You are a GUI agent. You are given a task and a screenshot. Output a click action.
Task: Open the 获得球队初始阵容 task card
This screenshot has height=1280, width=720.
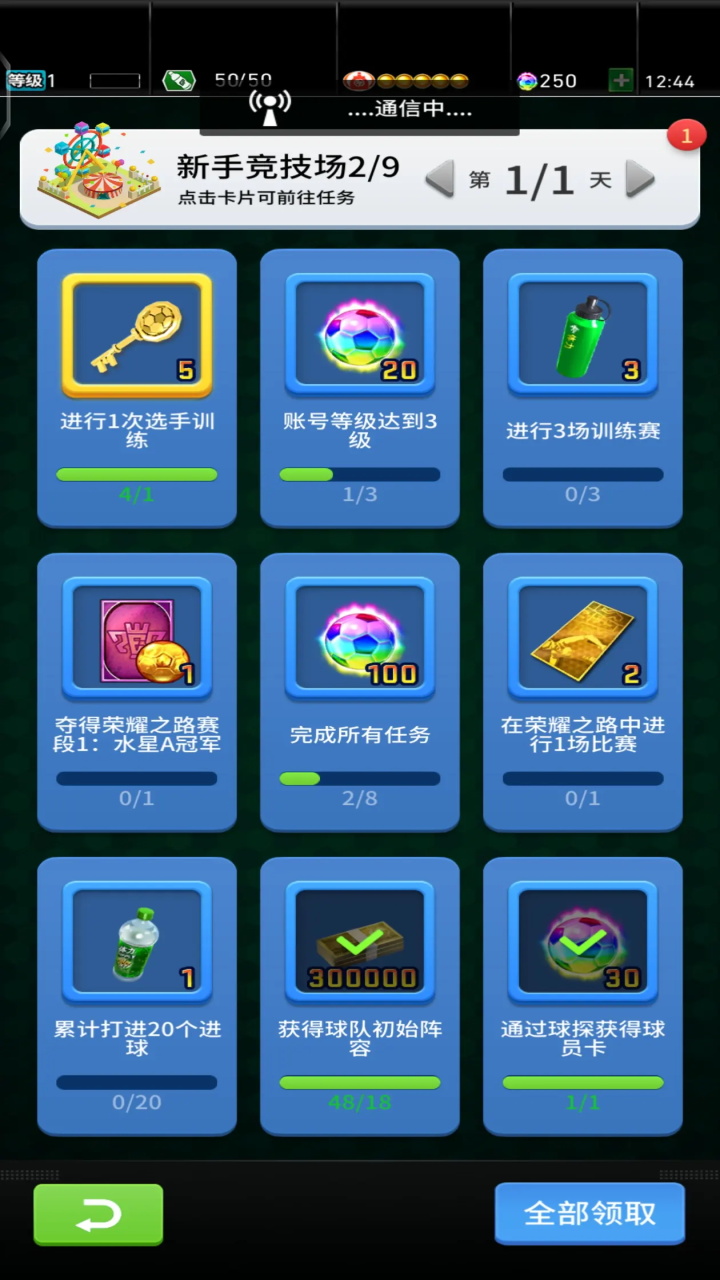pos(360,996)
